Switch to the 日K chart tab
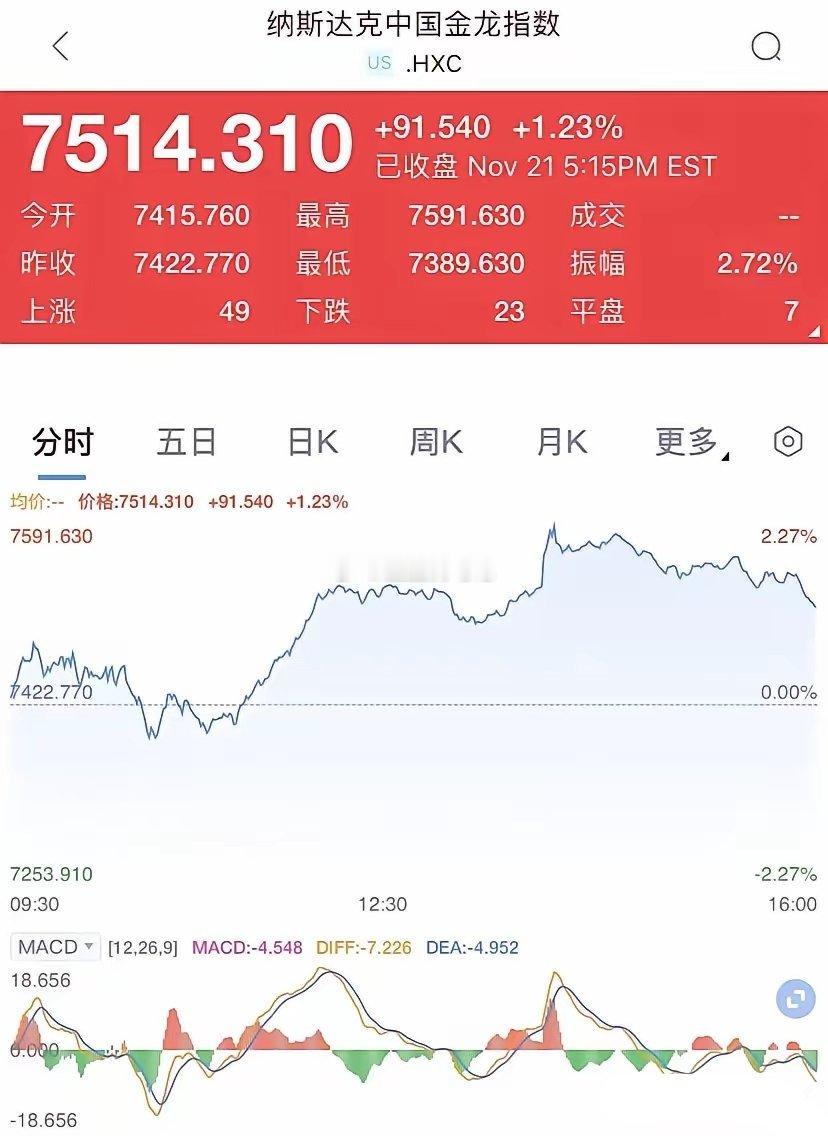The image size is (828, 1136). point(312,441)
